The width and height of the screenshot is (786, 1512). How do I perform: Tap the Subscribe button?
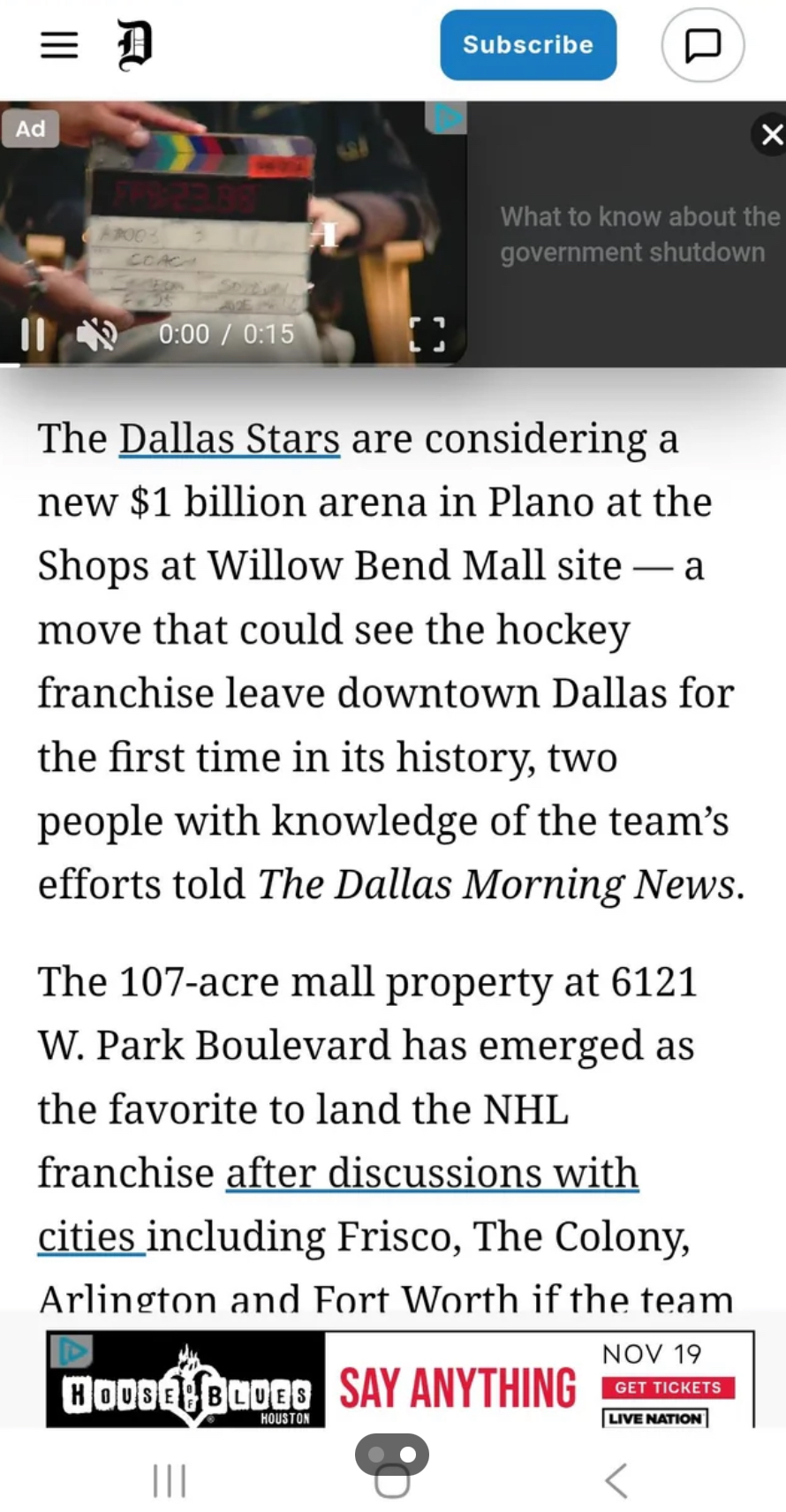coord(528,45)
